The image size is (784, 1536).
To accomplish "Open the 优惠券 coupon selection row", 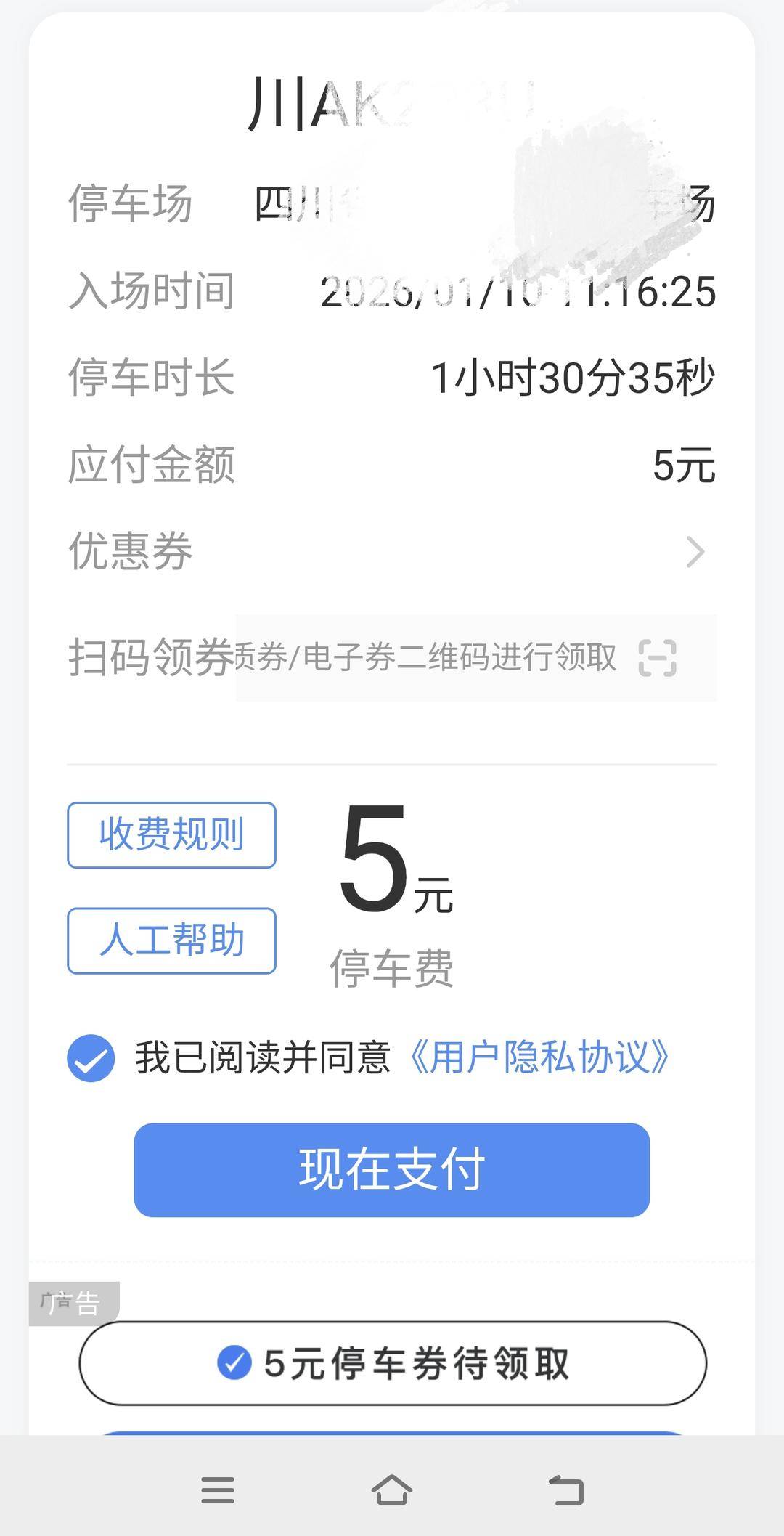I will (392, 552).
